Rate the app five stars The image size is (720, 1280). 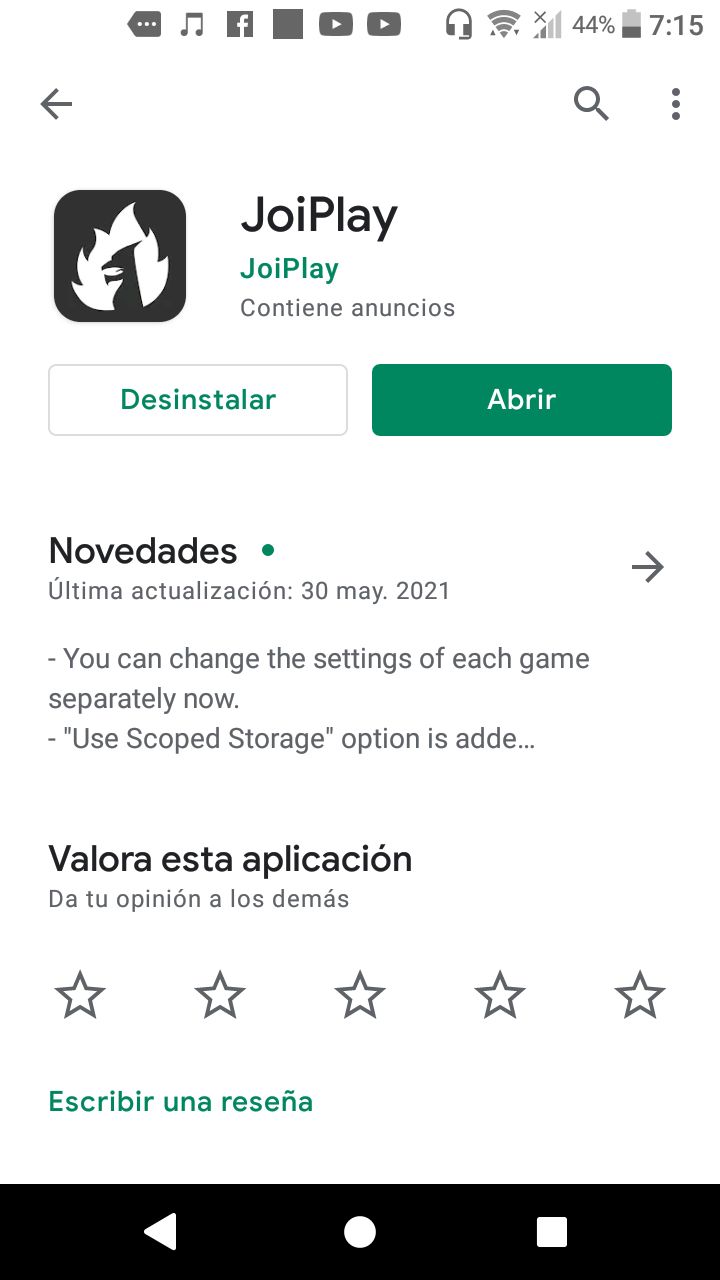(640, 996)
